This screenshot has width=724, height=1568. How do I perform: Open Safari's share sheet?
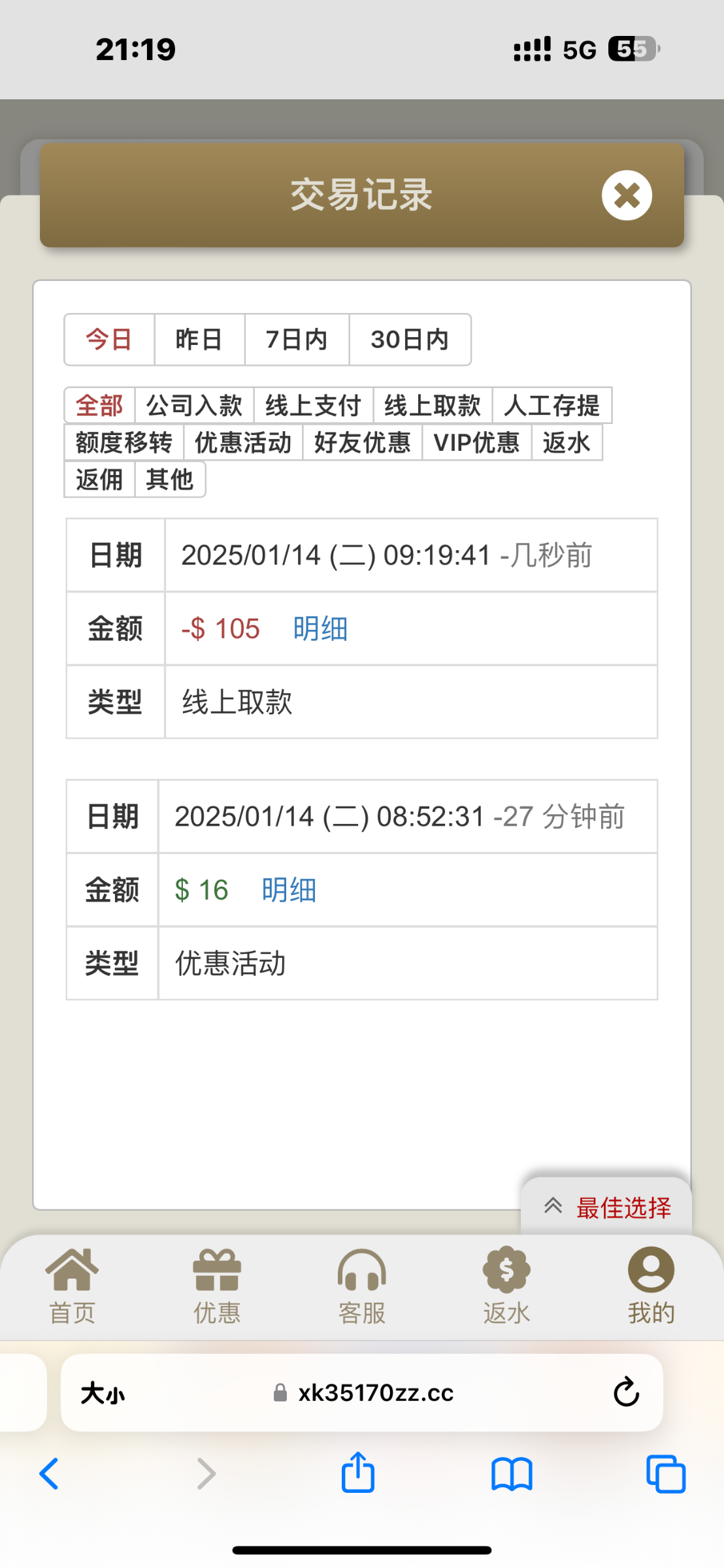358,1473
